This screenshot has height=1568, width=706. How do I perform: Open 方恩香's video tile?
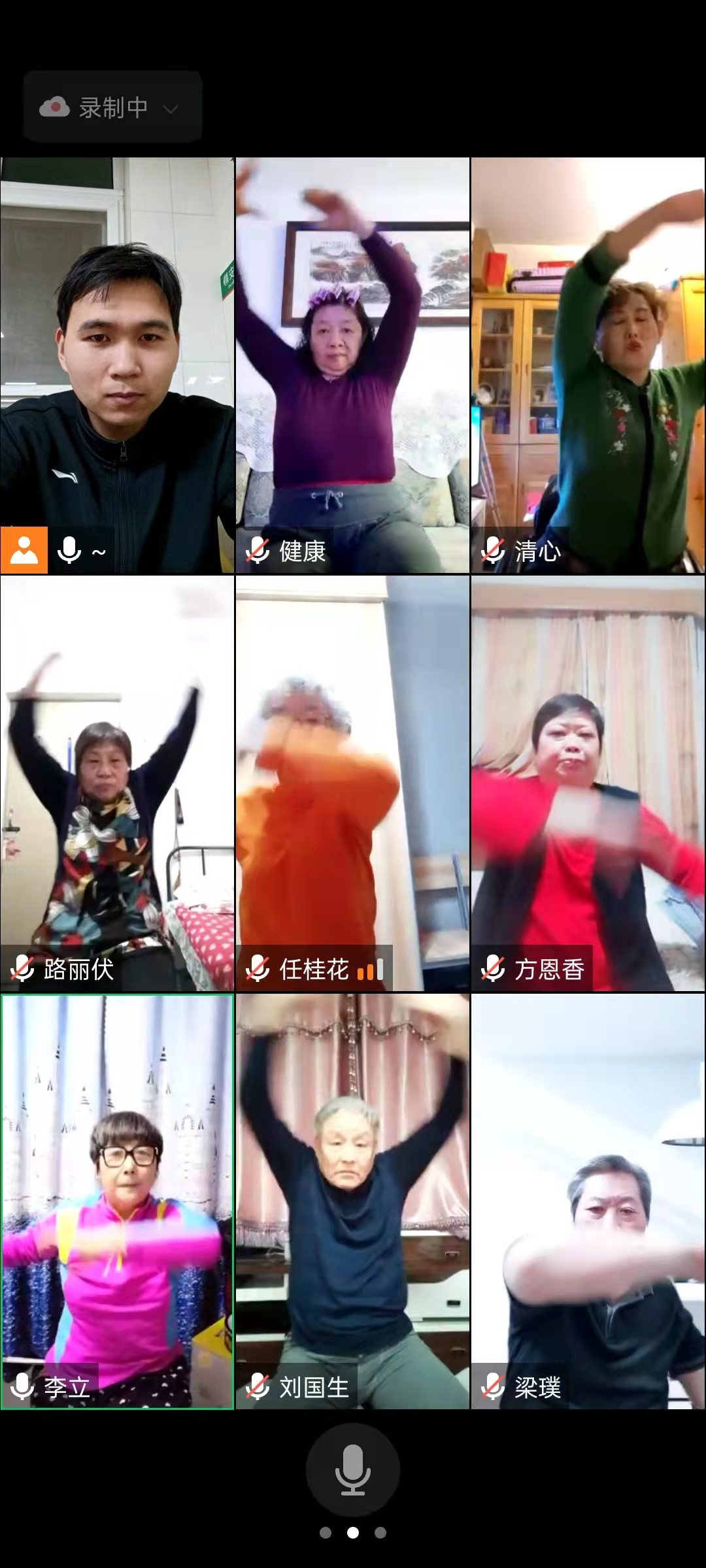[x=588, y=783]
